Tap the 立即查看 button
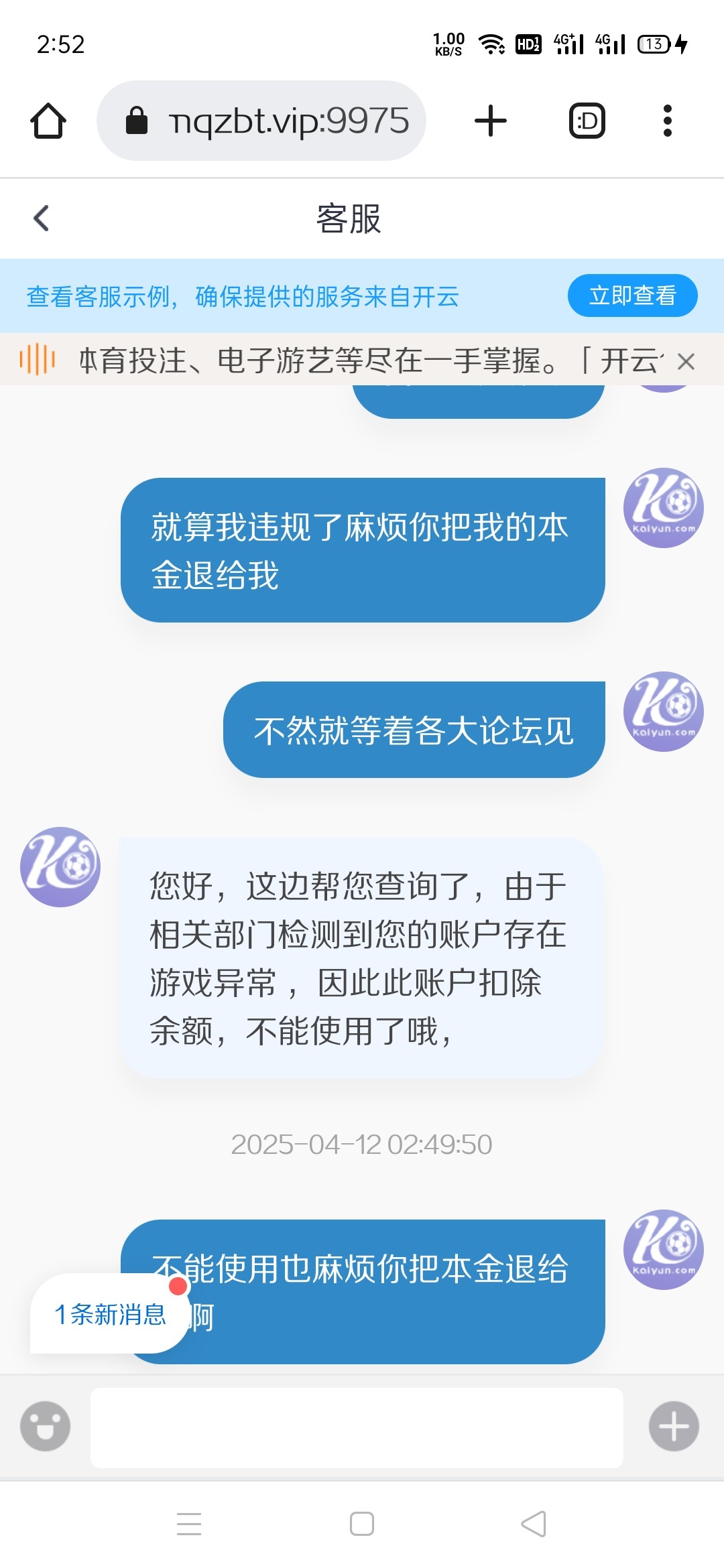 coord(632,296)
